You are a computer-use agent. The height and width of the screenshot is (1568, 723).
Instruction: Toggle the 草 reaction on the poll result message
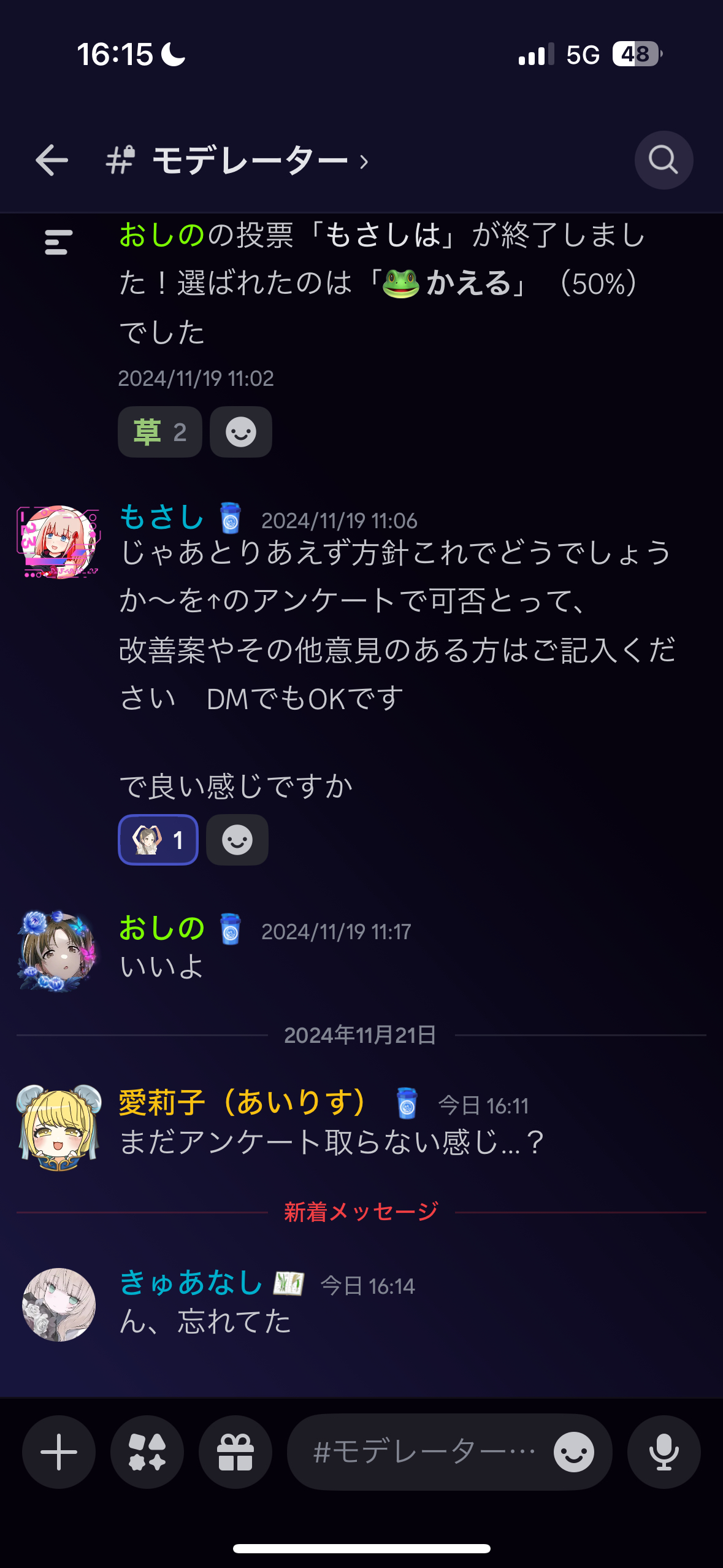[x=159, y=431]
